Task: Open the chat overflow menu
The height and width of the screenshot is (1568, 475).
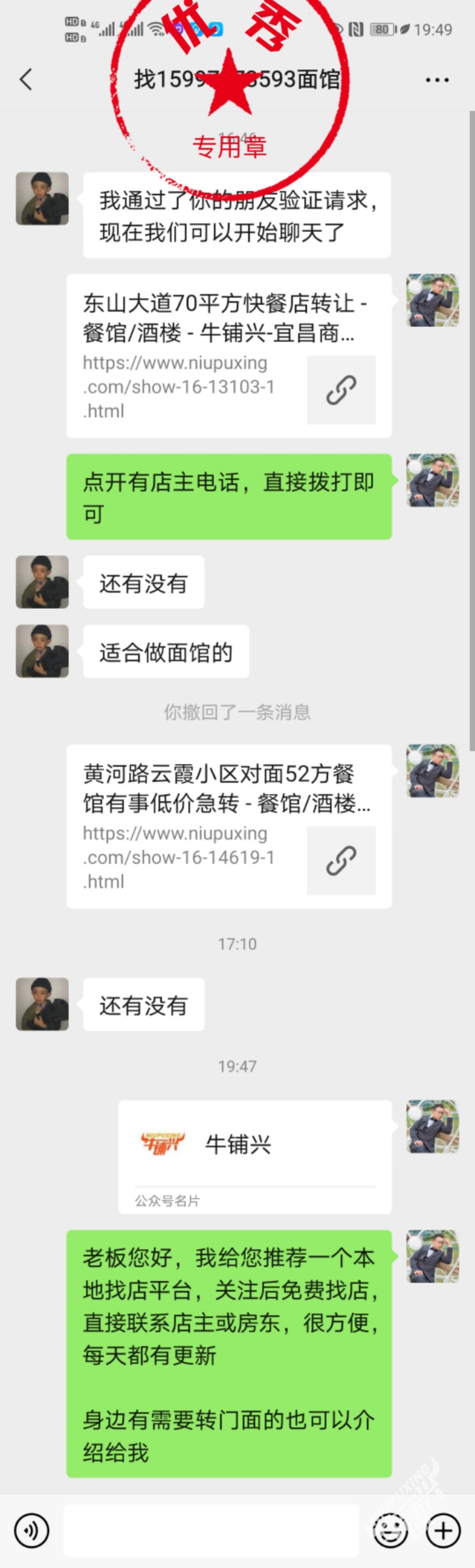Action: [437, 80]
